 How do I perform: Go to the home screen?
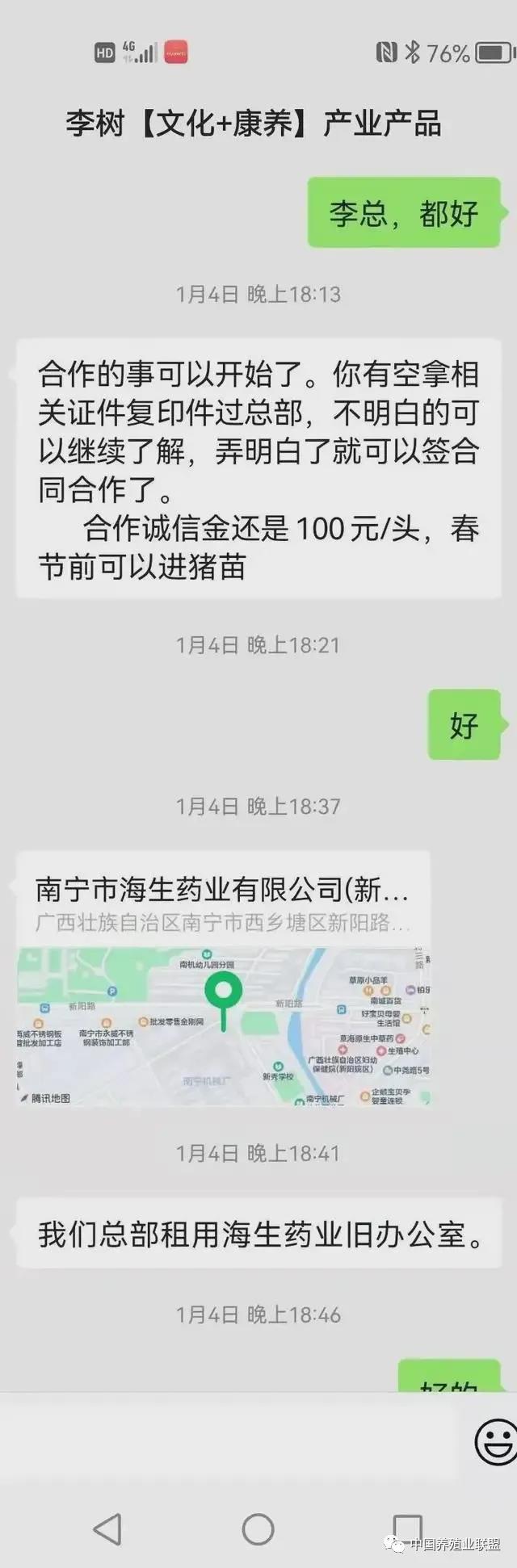pos(258,1528)
